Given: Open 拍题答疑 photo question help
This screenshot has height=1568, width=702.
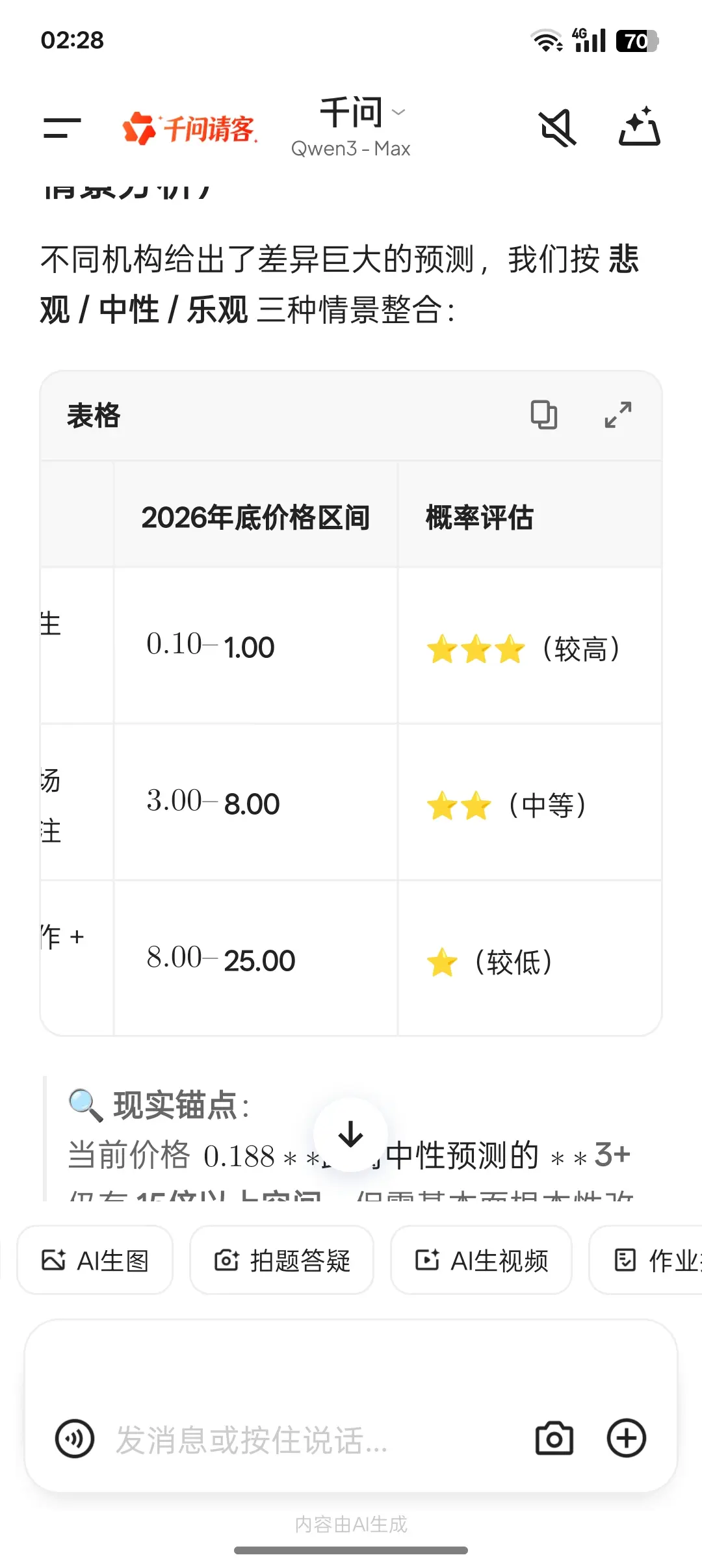Looking at the screenshot, I should 282,1260.
